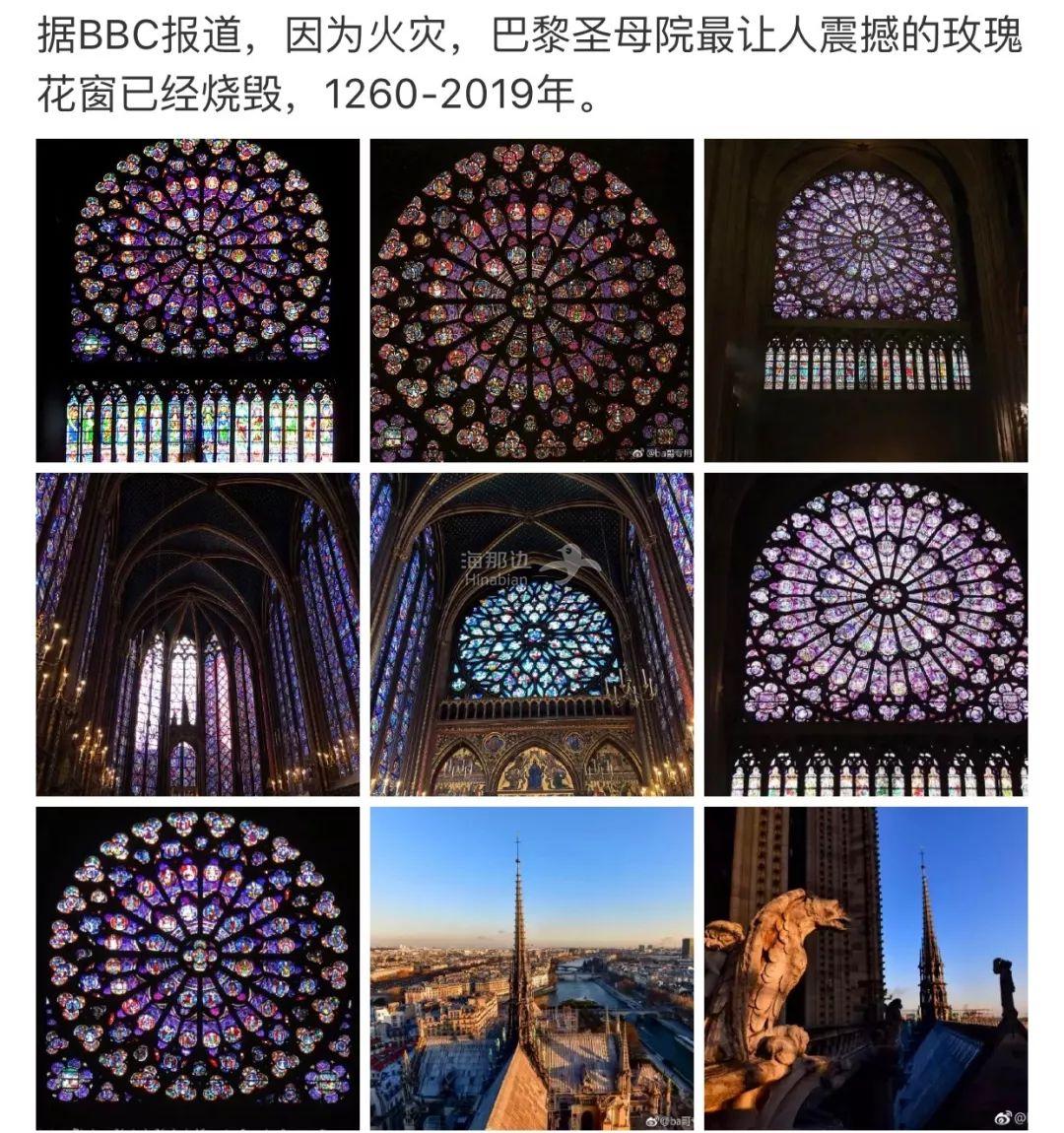
Task: Open the blue rose window photo with Hinabian watermark
Action: pos(532,634)
